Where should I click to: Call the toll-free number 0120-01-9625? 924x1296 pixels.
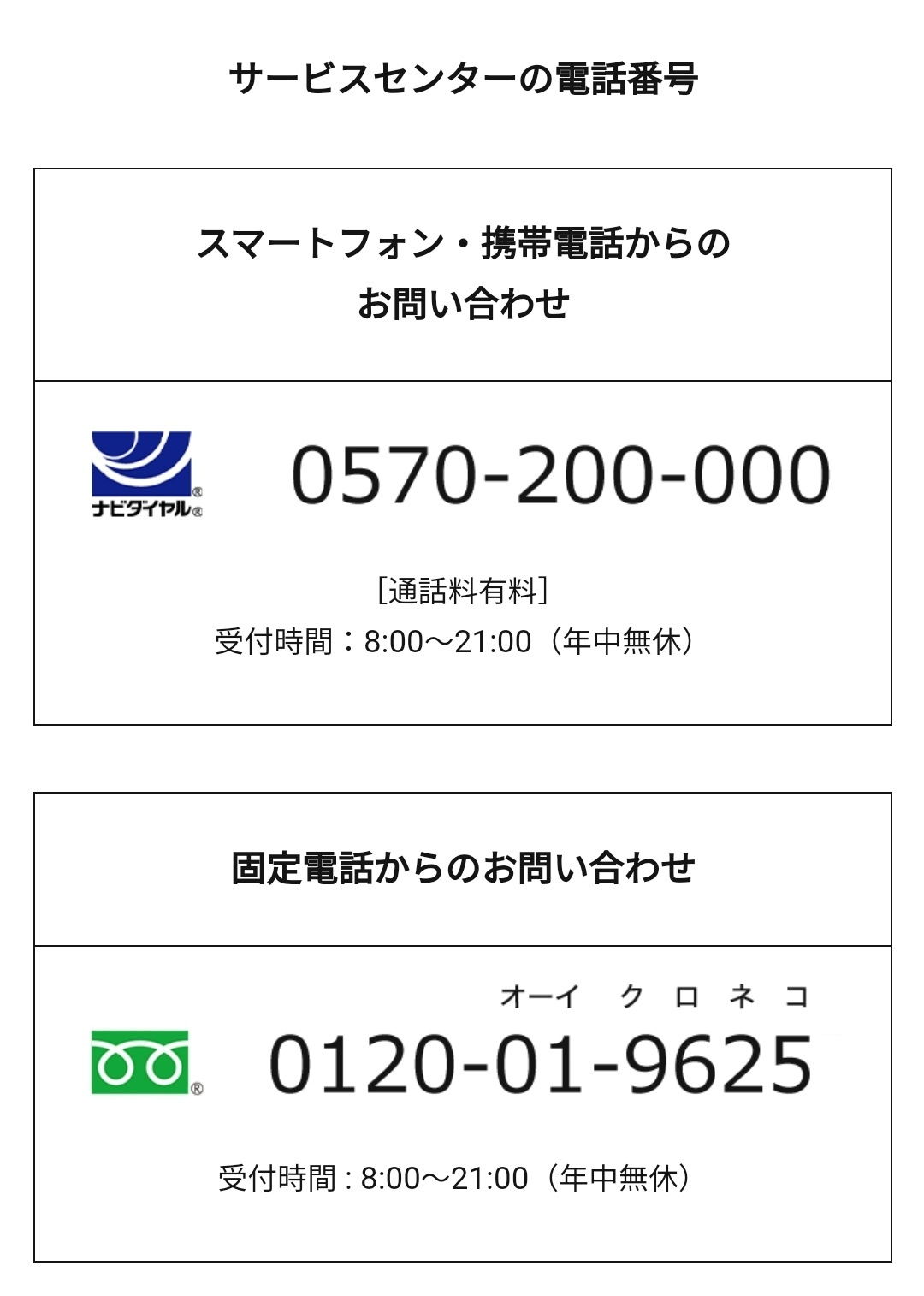(x=541, y=1064)
